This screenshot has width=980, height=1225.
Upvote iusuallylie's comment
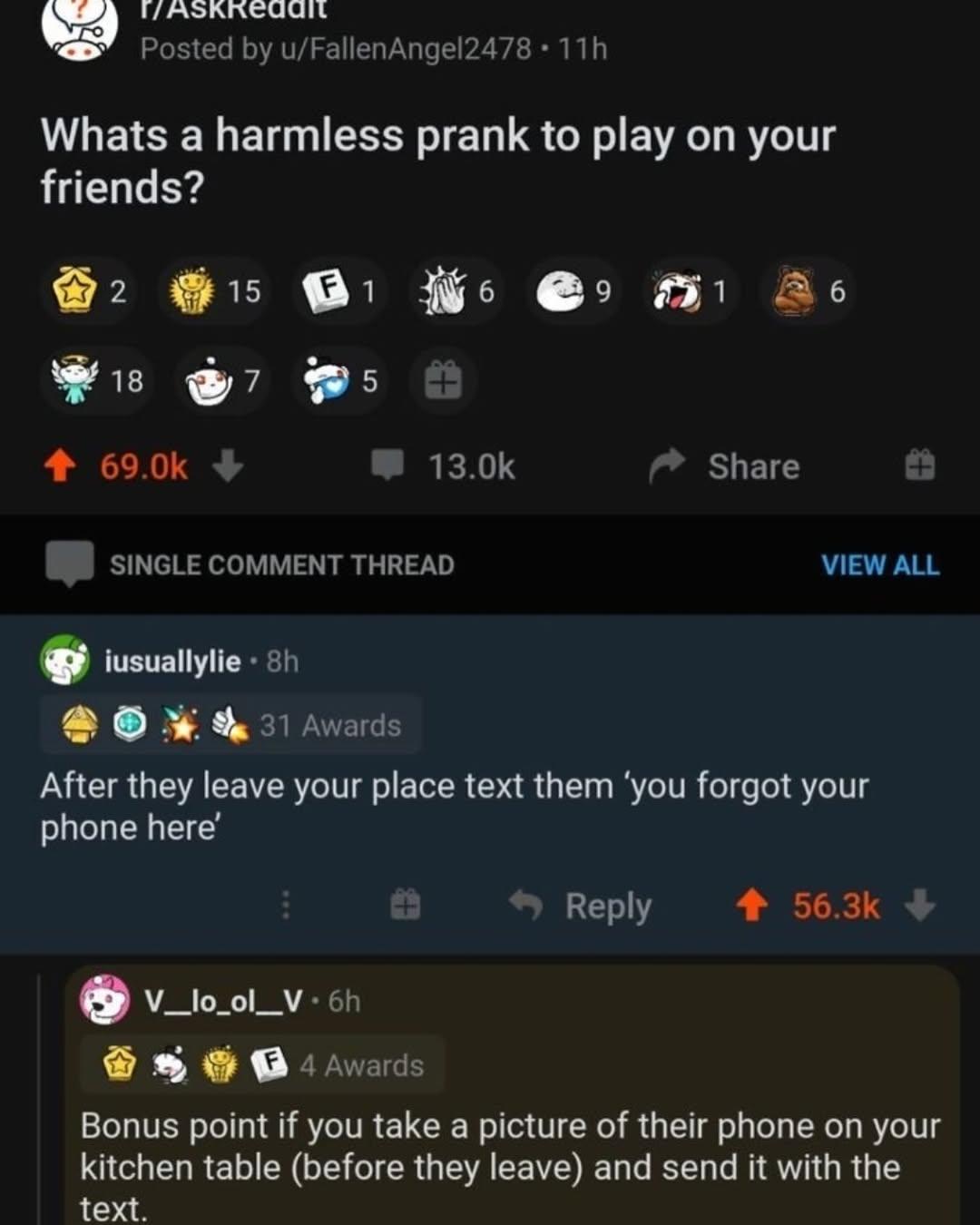[x=751, y=906]
